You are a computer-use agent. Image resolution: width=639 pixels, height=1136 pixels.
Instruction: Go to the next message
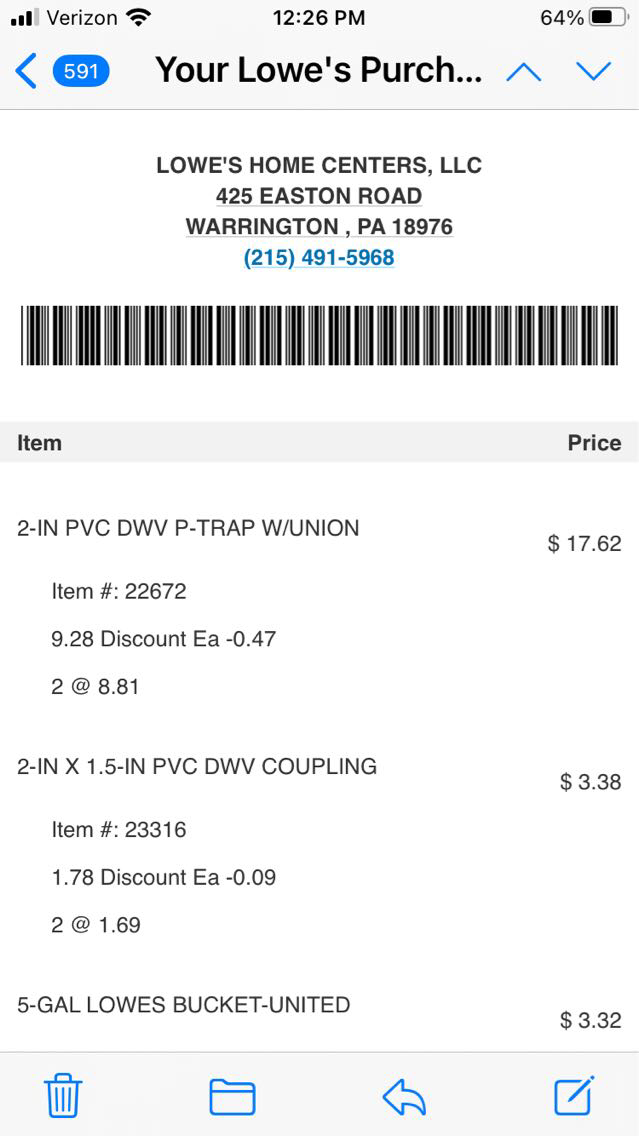pyautogui.click(x=593, y=71)
